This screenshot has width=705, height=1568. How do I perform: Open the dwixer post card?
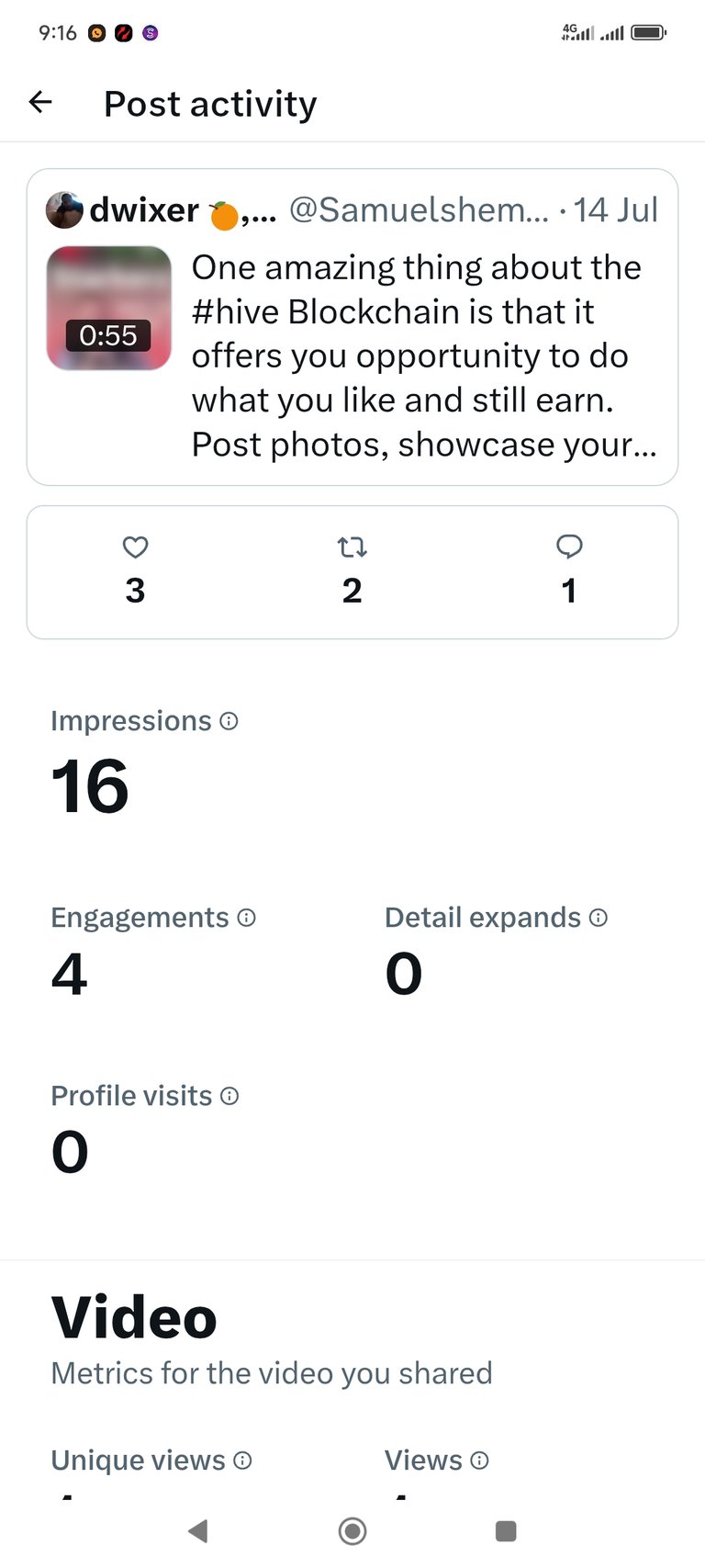[x=352, y=327]
